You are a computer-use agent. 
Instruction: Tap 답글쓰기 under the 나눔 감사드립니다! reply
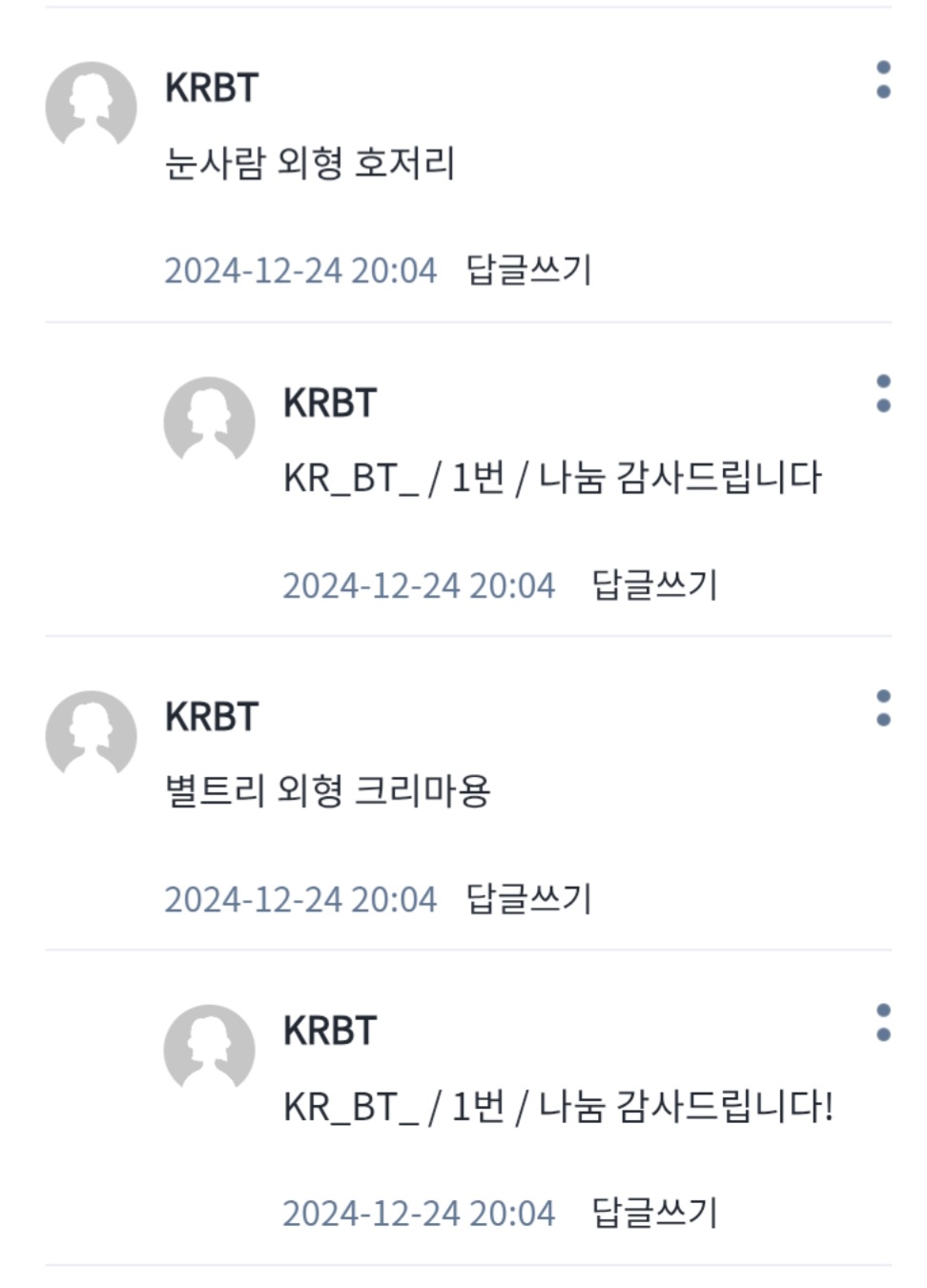click(x=654, y=1213)
